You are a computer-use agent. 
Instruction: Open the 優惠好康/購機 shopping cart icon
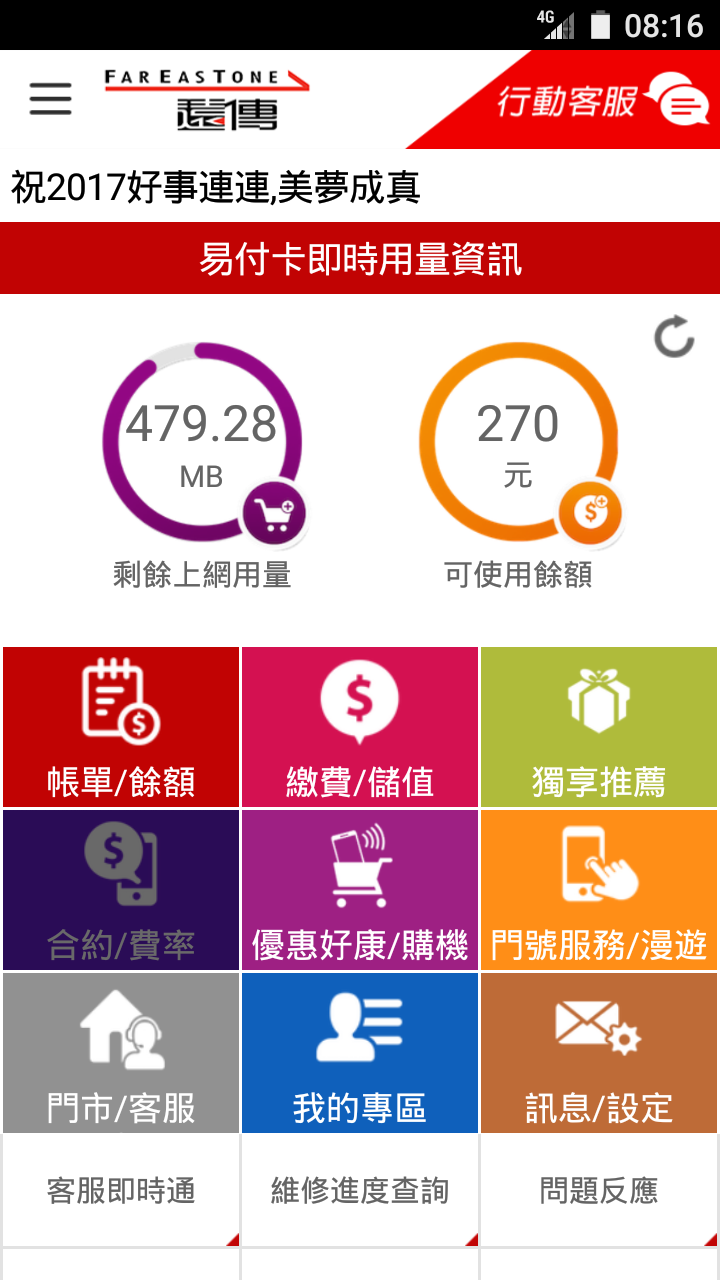point(360,888)
